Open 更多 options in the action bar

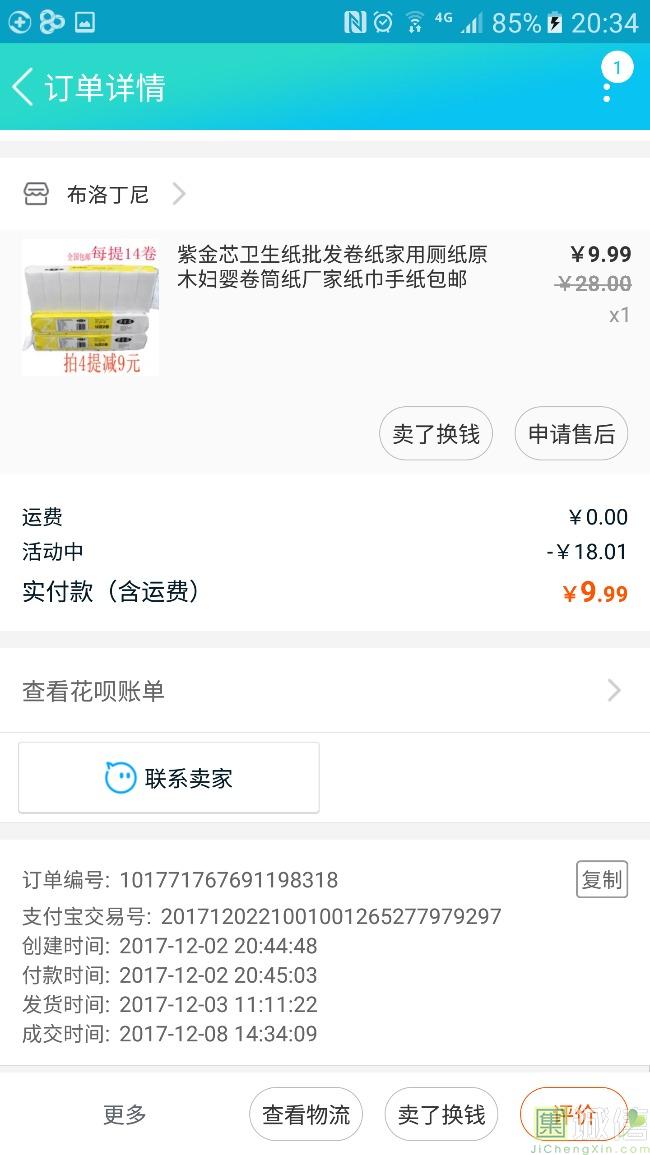pyautogui.click(x=125, y=1114)
